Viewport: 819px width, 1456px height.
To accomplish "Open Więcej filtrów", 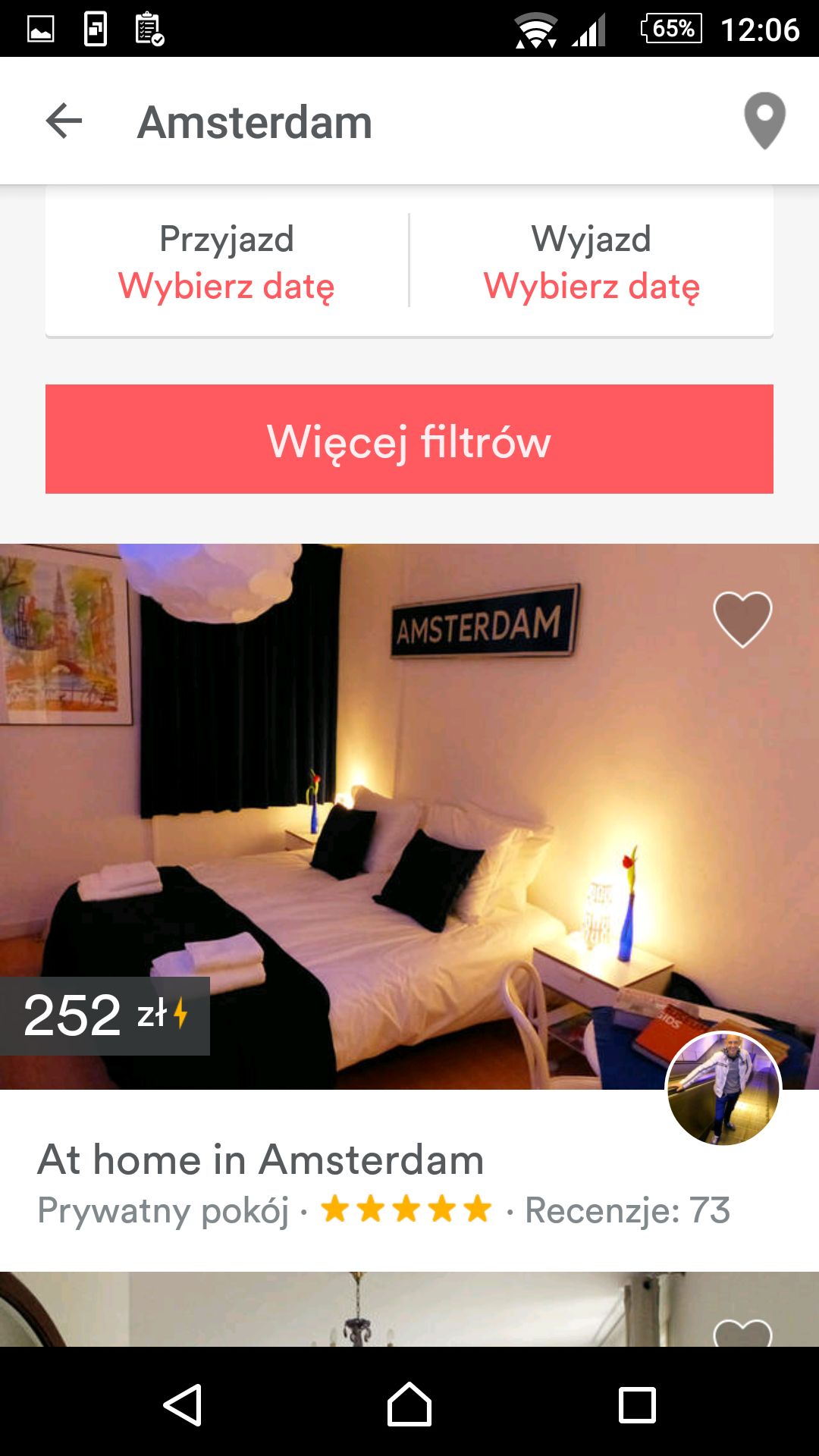I will point(409,439).
